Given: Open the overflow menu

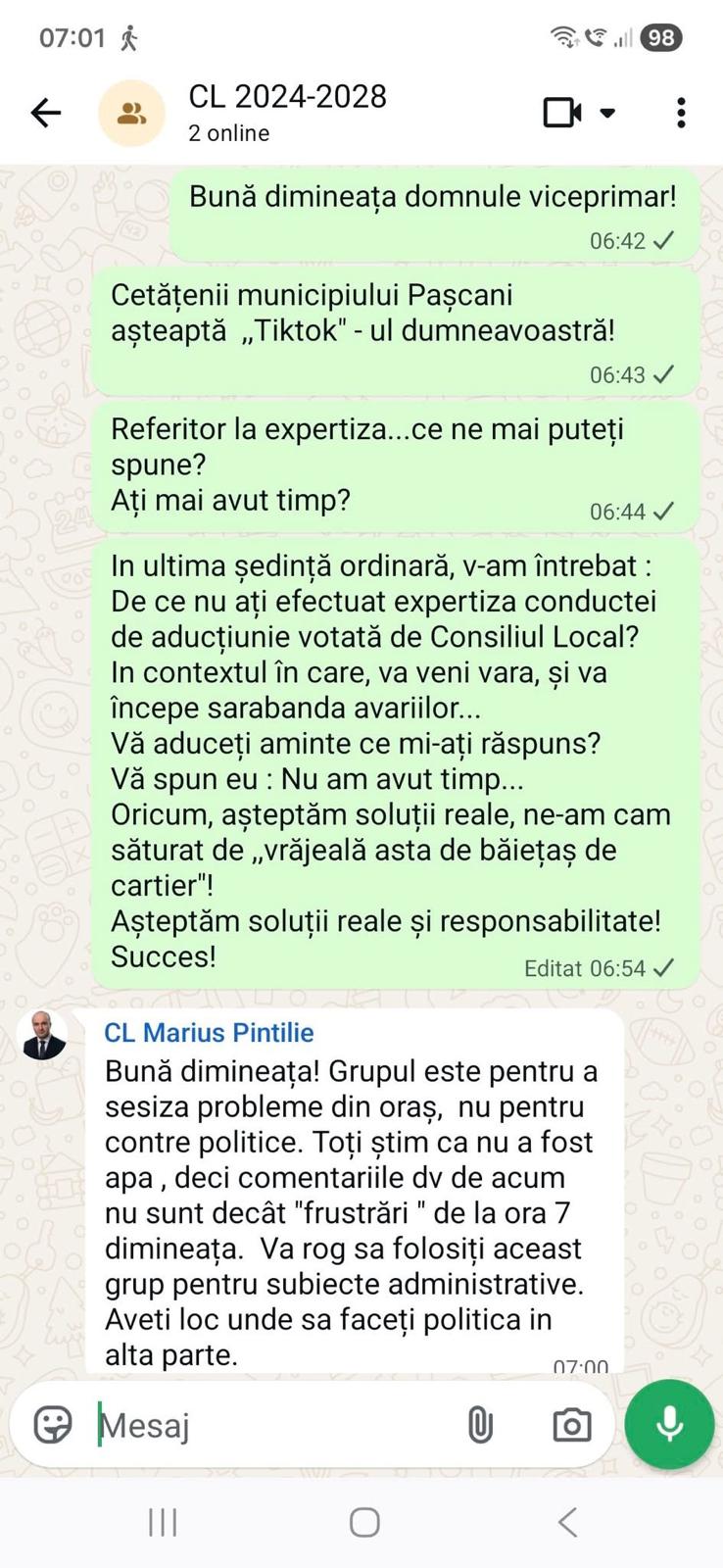Looking at the screenshot, I should click(x=681, y=113).
